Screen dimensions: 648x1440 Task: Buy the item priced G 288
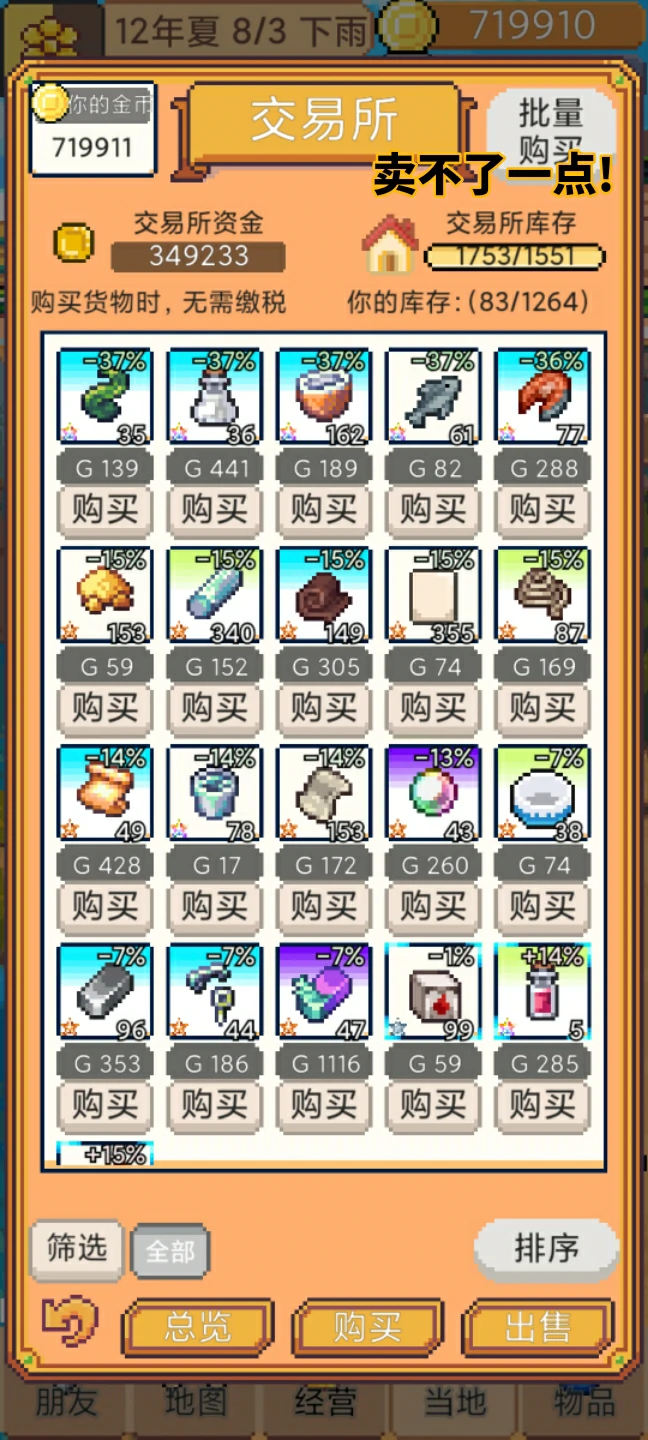[x=543, y=510]
